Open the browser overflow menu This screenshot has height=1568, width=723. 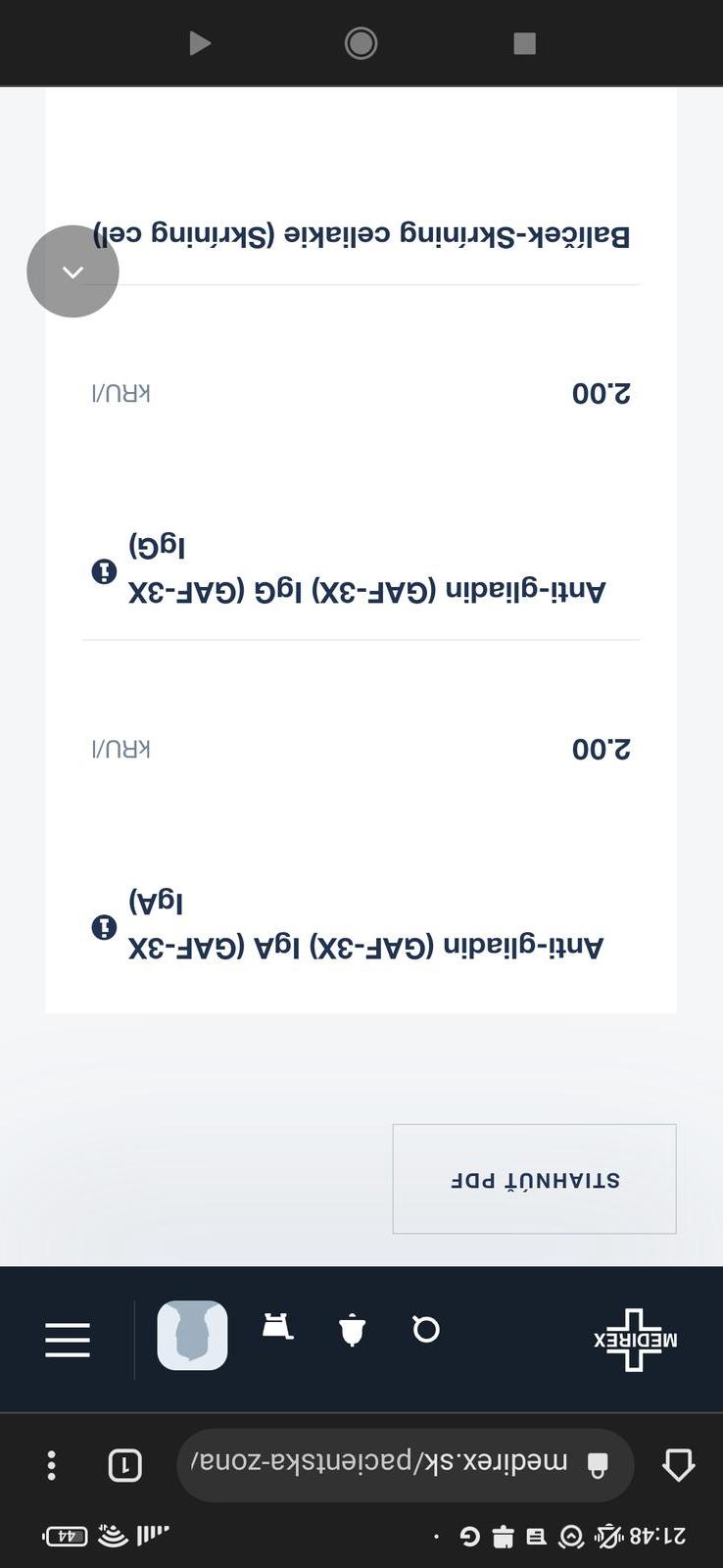51,1465
